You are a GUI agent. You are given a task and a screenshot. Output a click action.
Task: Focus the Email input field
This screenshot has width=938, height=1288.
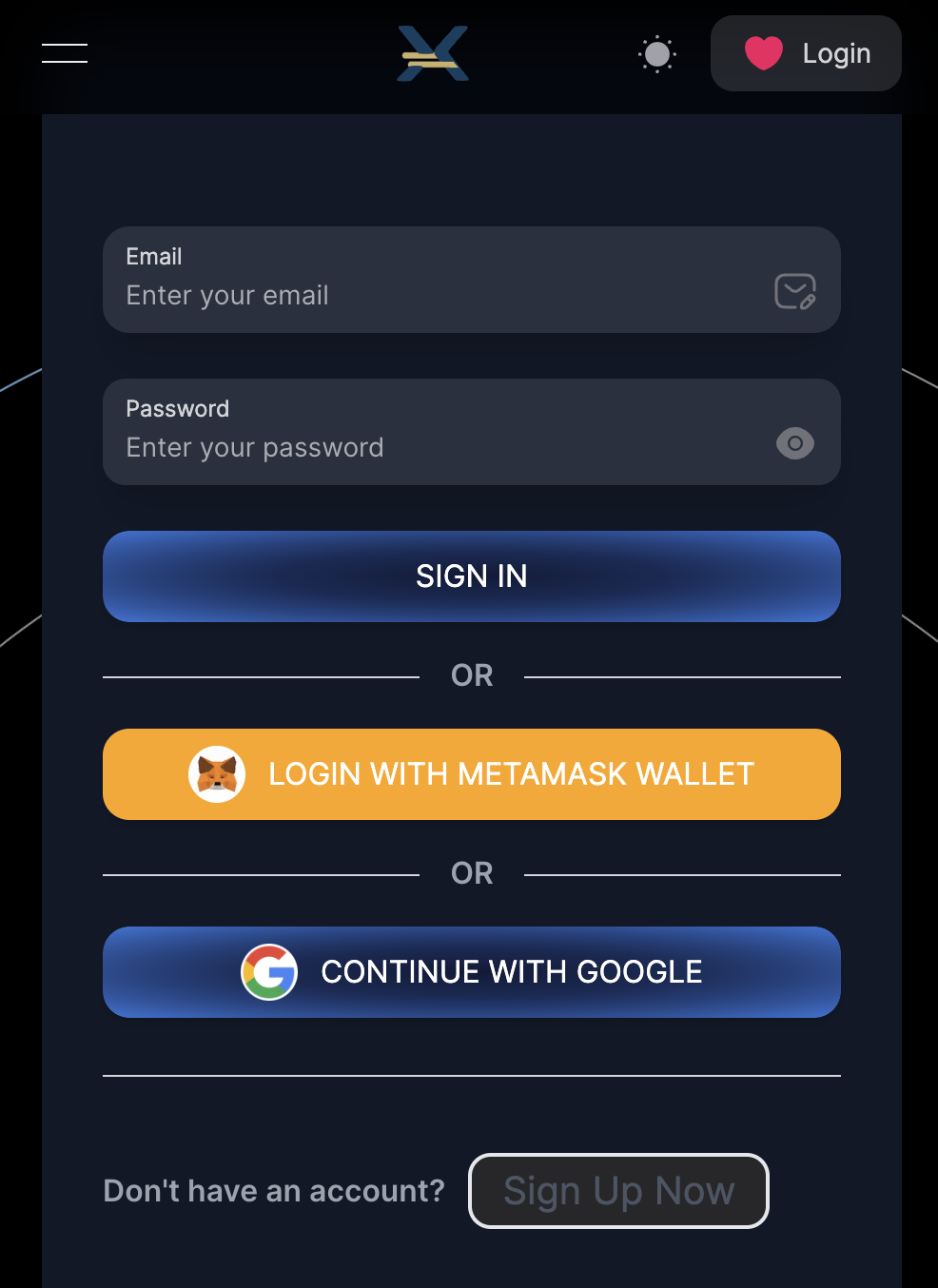438,296
